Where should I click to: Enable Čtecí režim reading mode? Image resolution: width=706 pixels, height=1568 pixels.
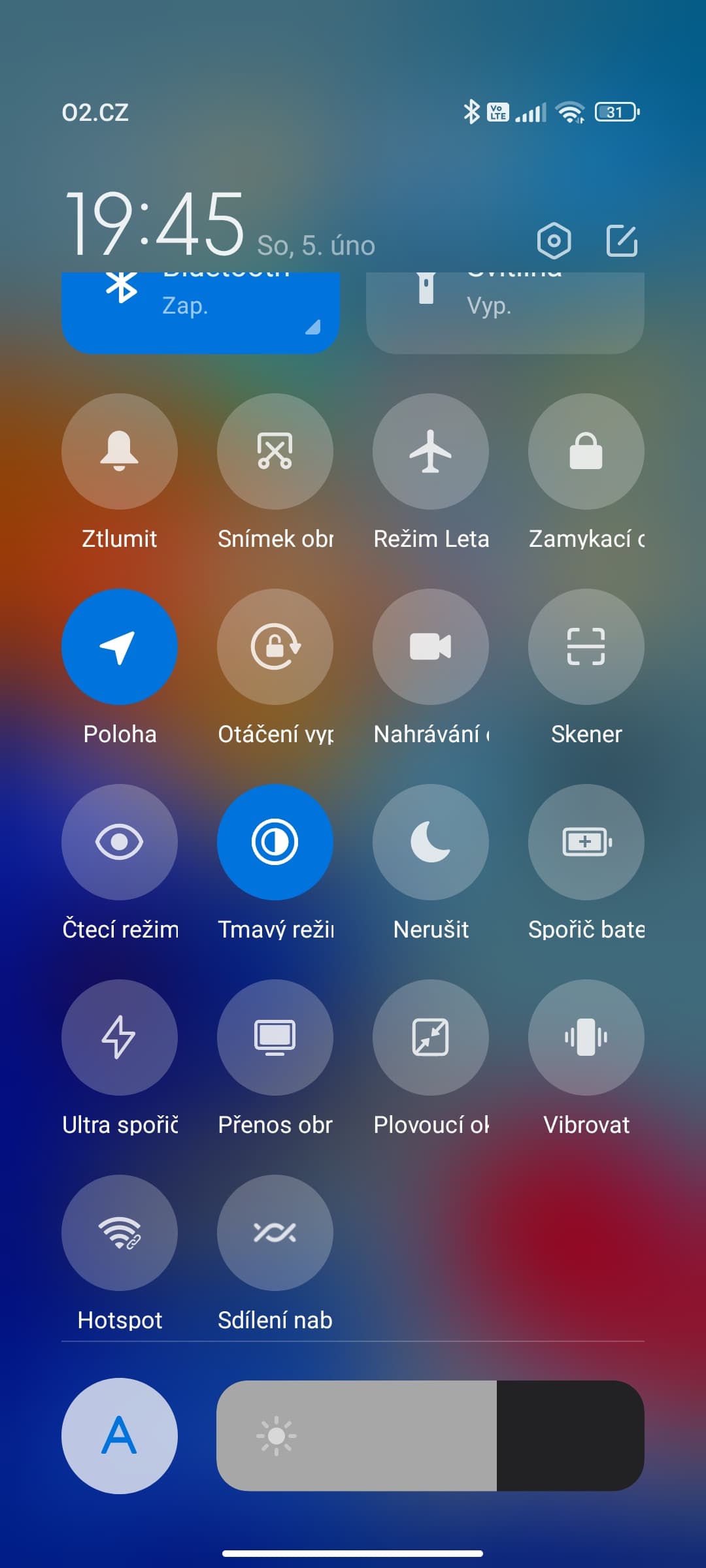pos(120,842)
